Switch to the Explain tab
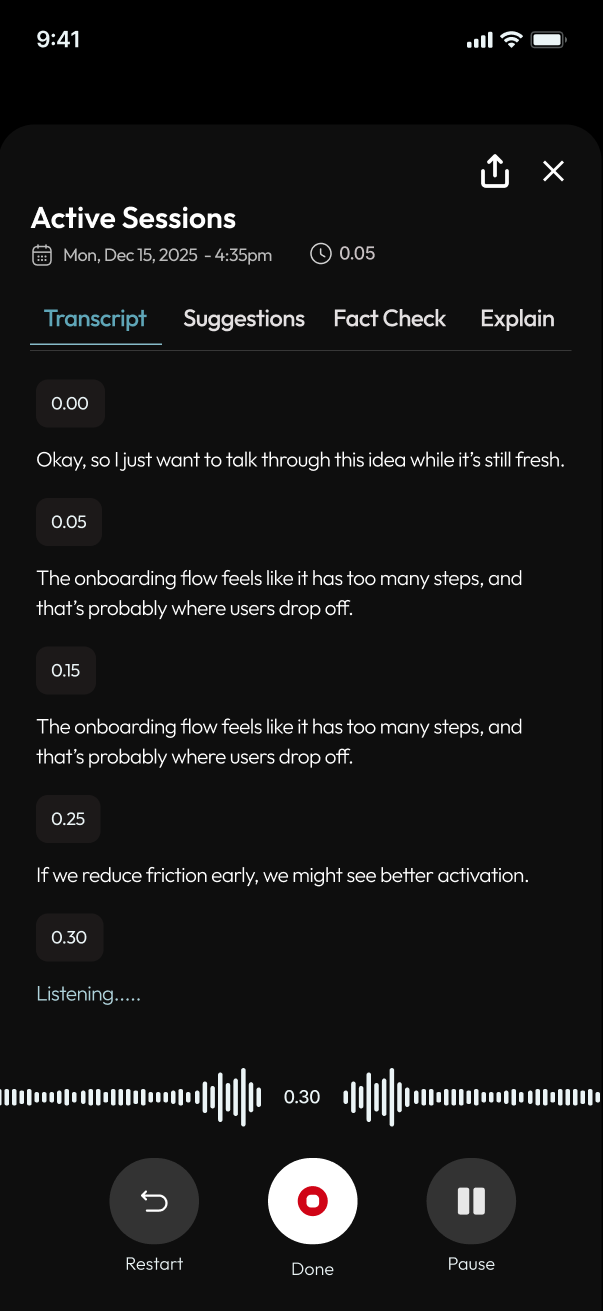 coord(517,319)
